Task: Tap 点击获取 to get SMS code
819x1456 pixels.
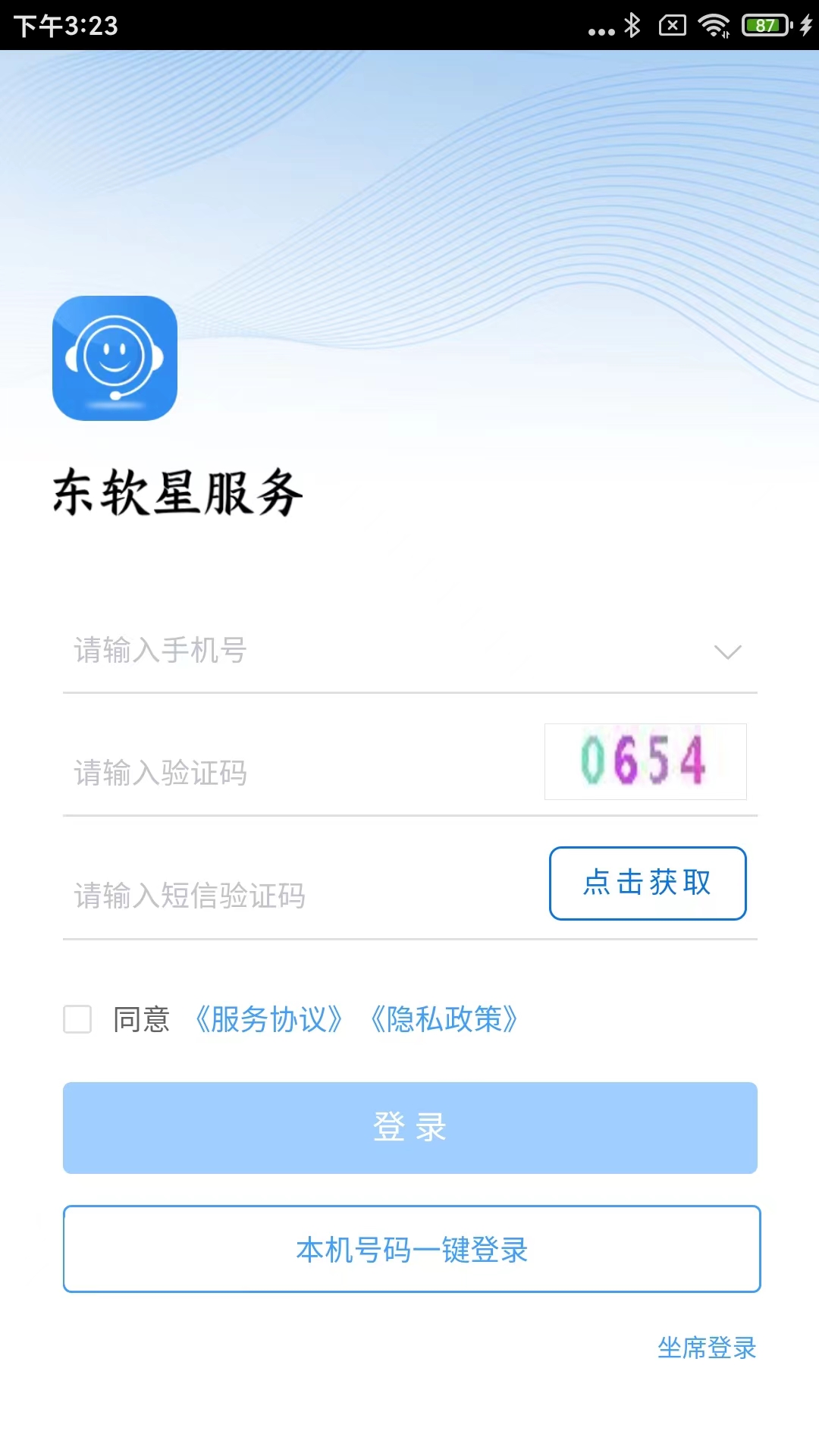Action: [648, 883]
